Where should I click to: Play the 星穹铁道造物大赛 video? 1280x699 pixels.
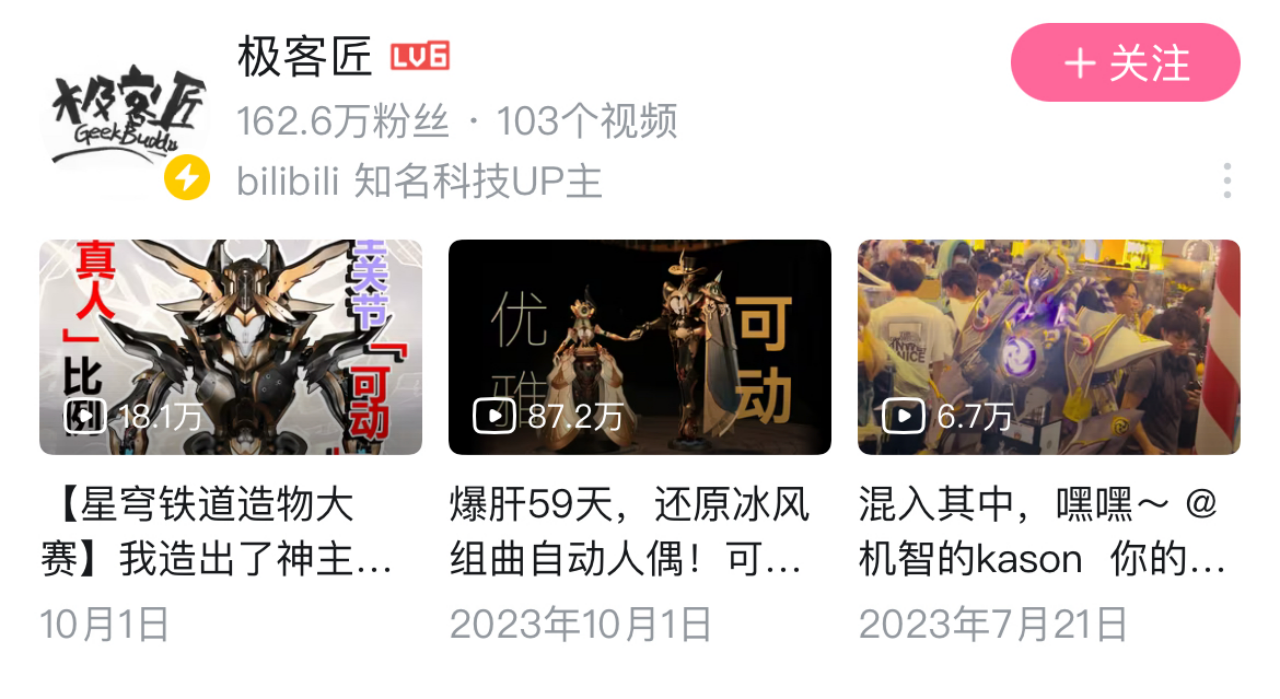pos(230,347)
